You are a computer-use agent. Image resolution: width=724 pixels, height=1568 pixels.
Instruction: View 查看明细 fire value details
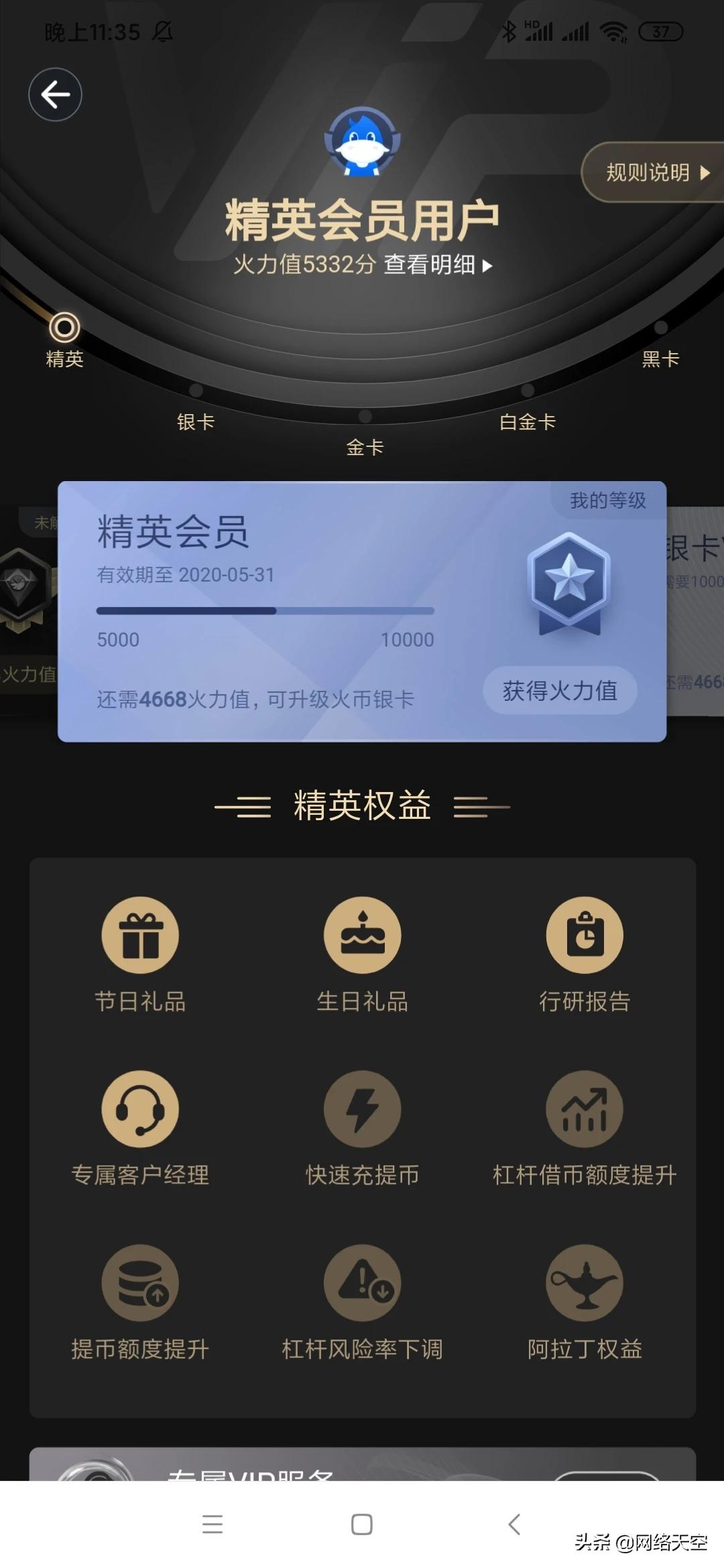pyautogui.click(x=438, y=265)
